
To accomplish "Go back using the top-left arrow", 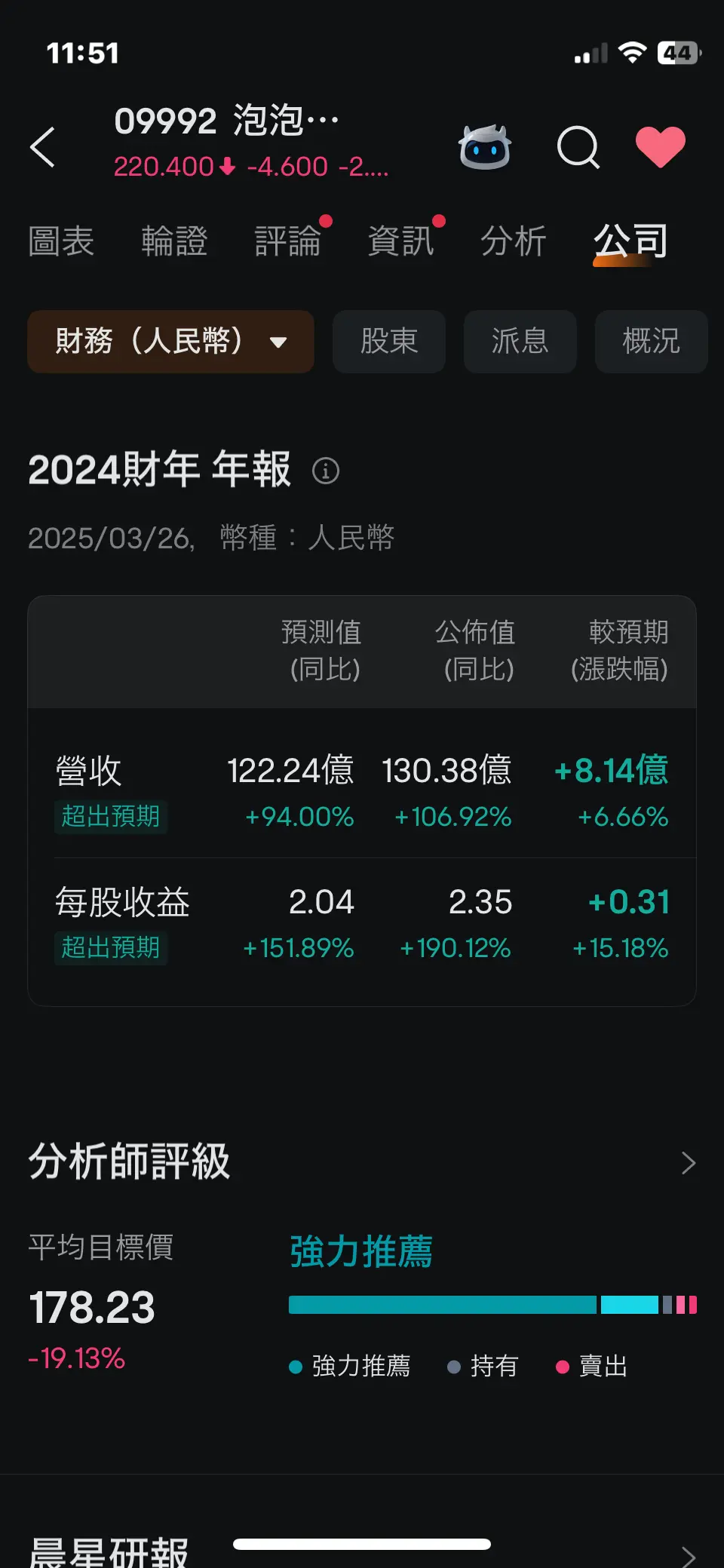I will (43, 146).
